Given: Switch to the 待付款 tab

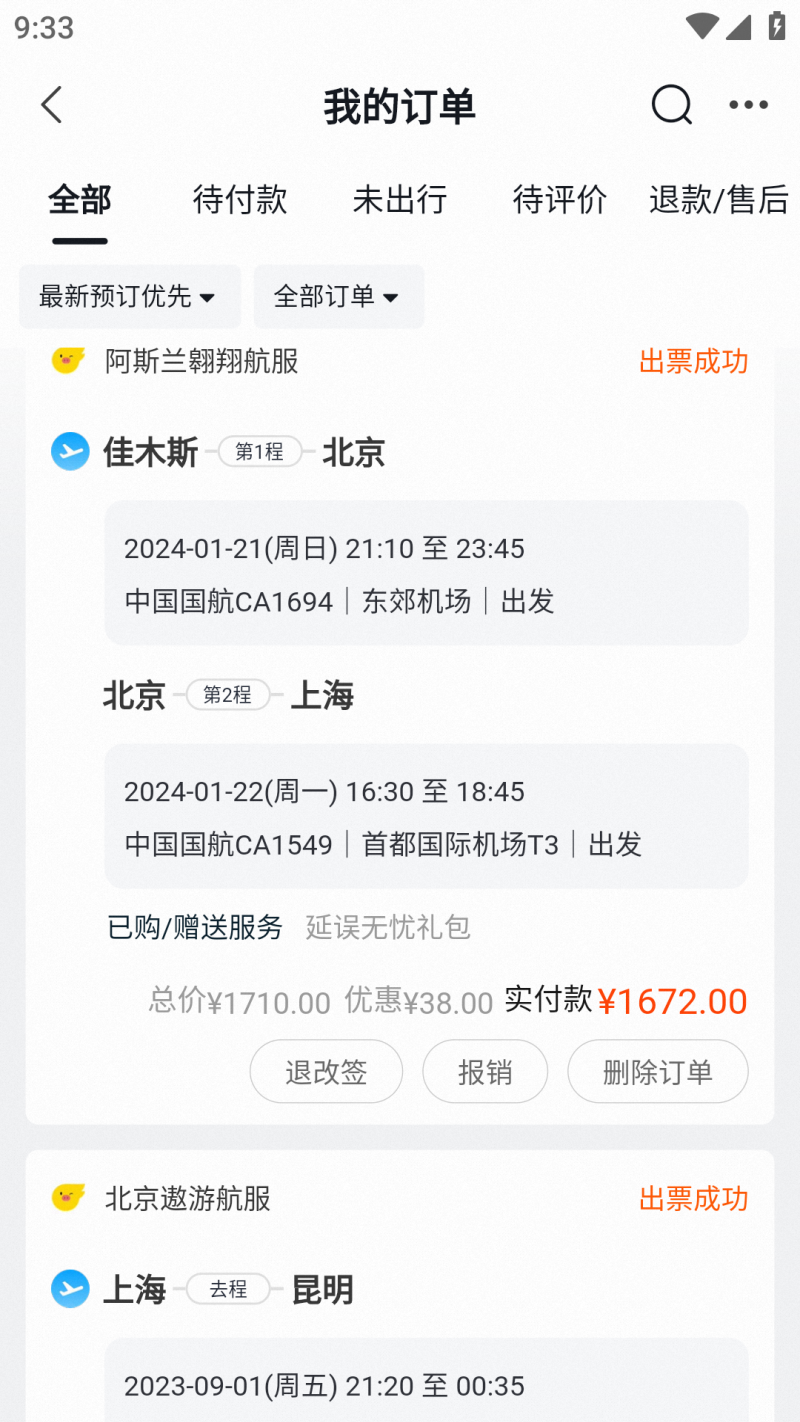Looking at the screenshot, I should click(240, 200).
